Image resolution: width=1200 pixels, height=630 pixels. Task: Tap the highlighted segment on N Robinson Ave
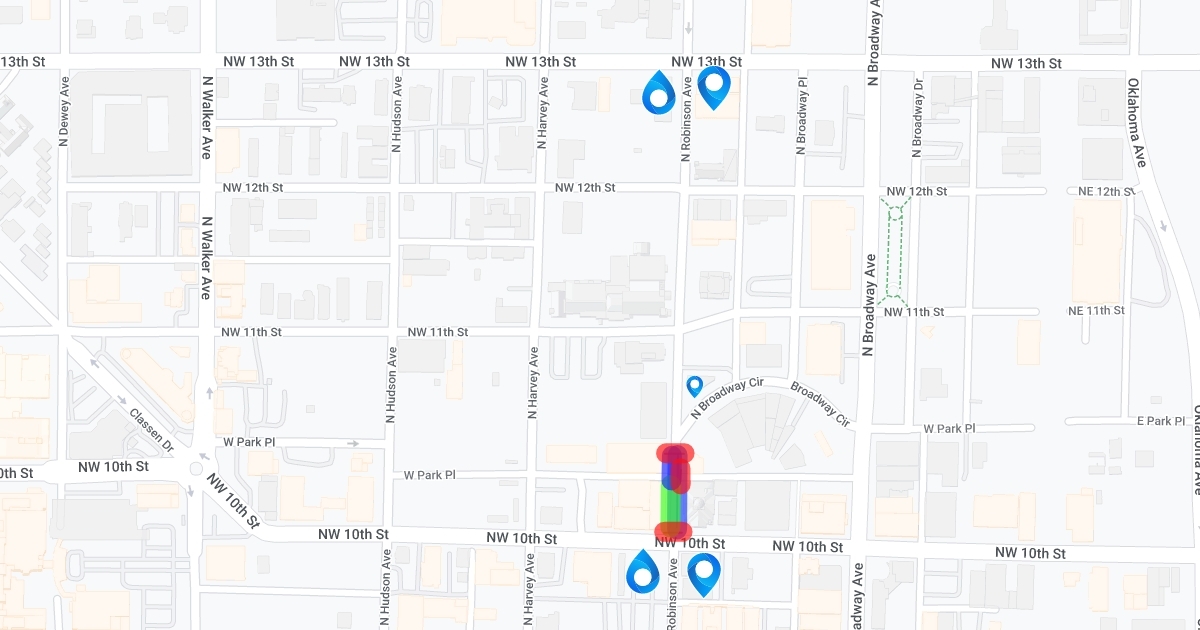pyautogui.click(x=673, y=495)
